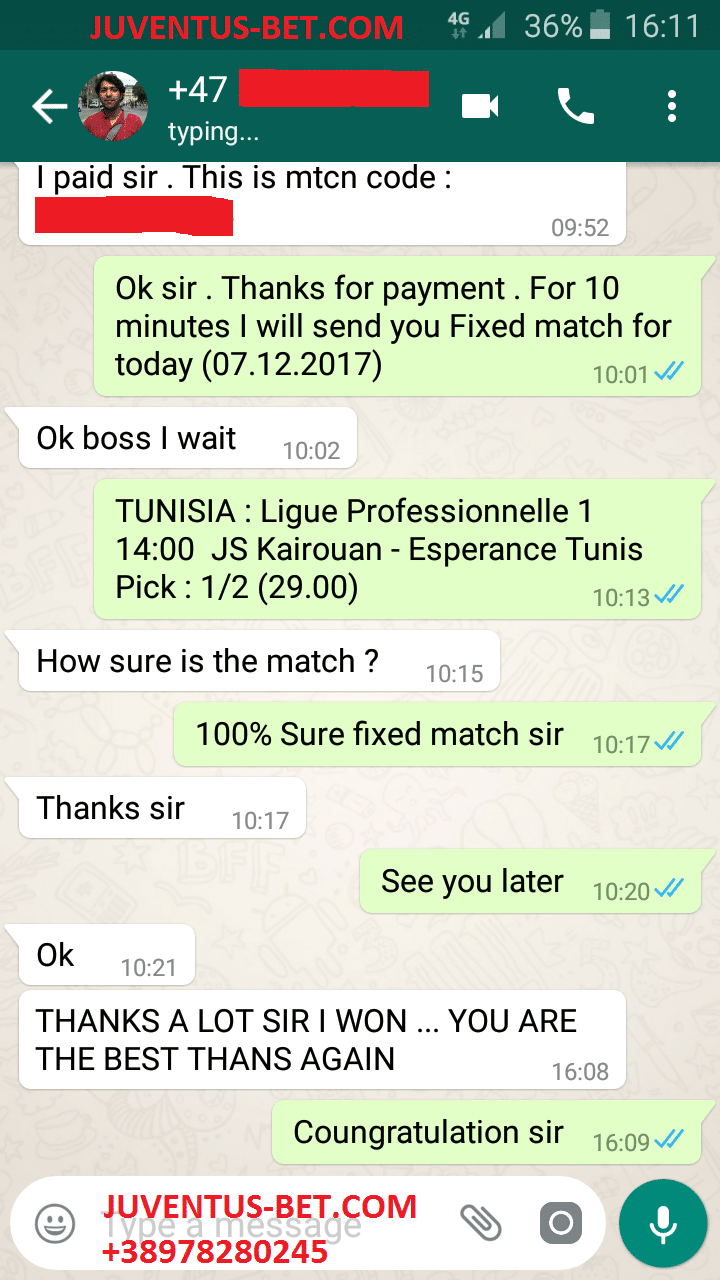720x1280 pixels.
Task: Attach a file with the paperclip
Action: [x=480, y=1222]
